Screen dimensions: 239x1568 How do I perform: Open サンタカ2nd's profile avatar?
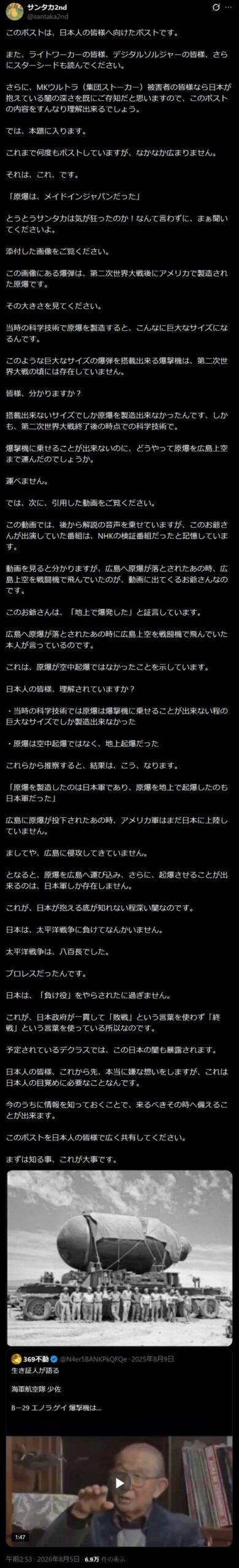tap(13, 11)
